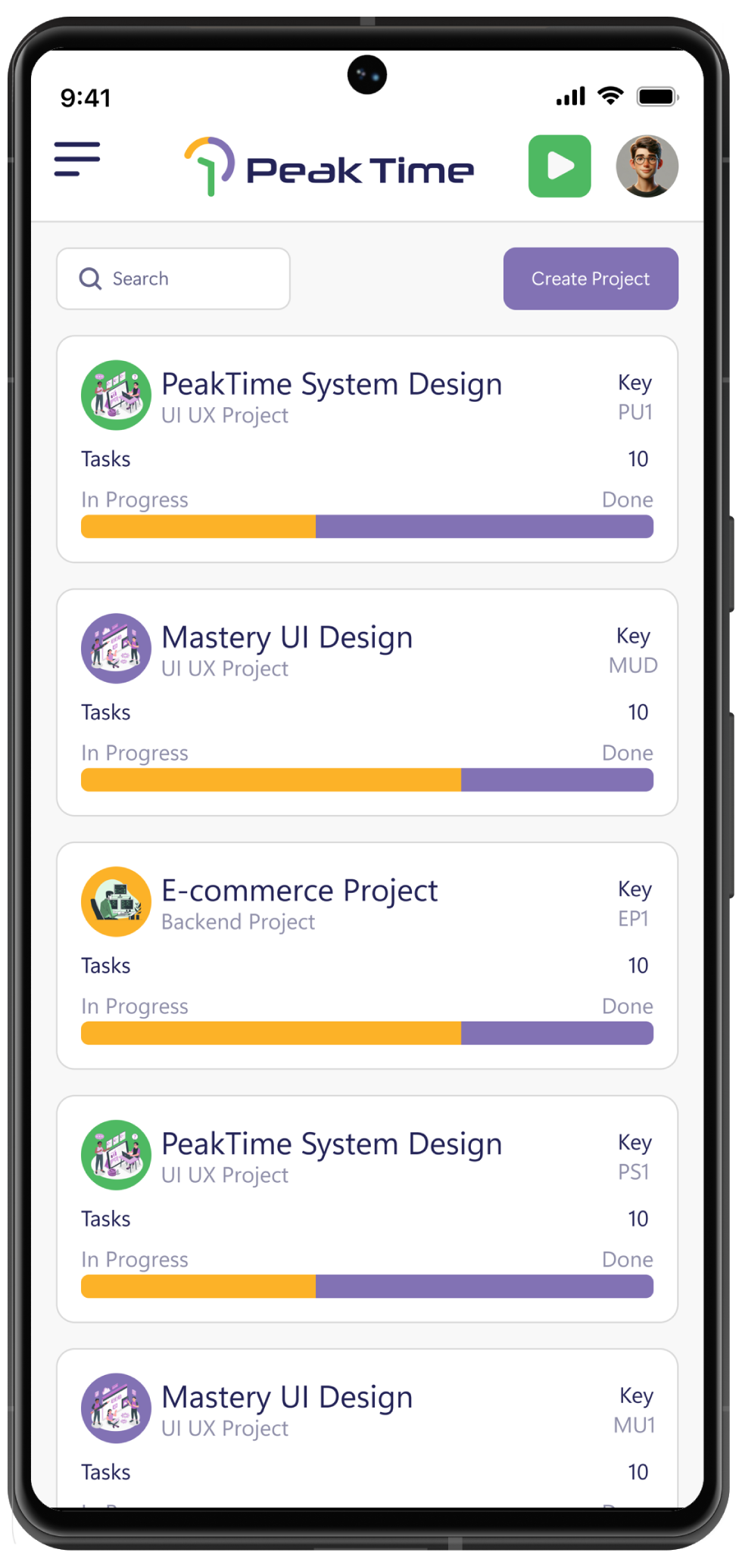The width and height of the screenshot is (742, 1568).
Task: Open Mastery UI Design card with key MU1
Action: [367, 1429]
